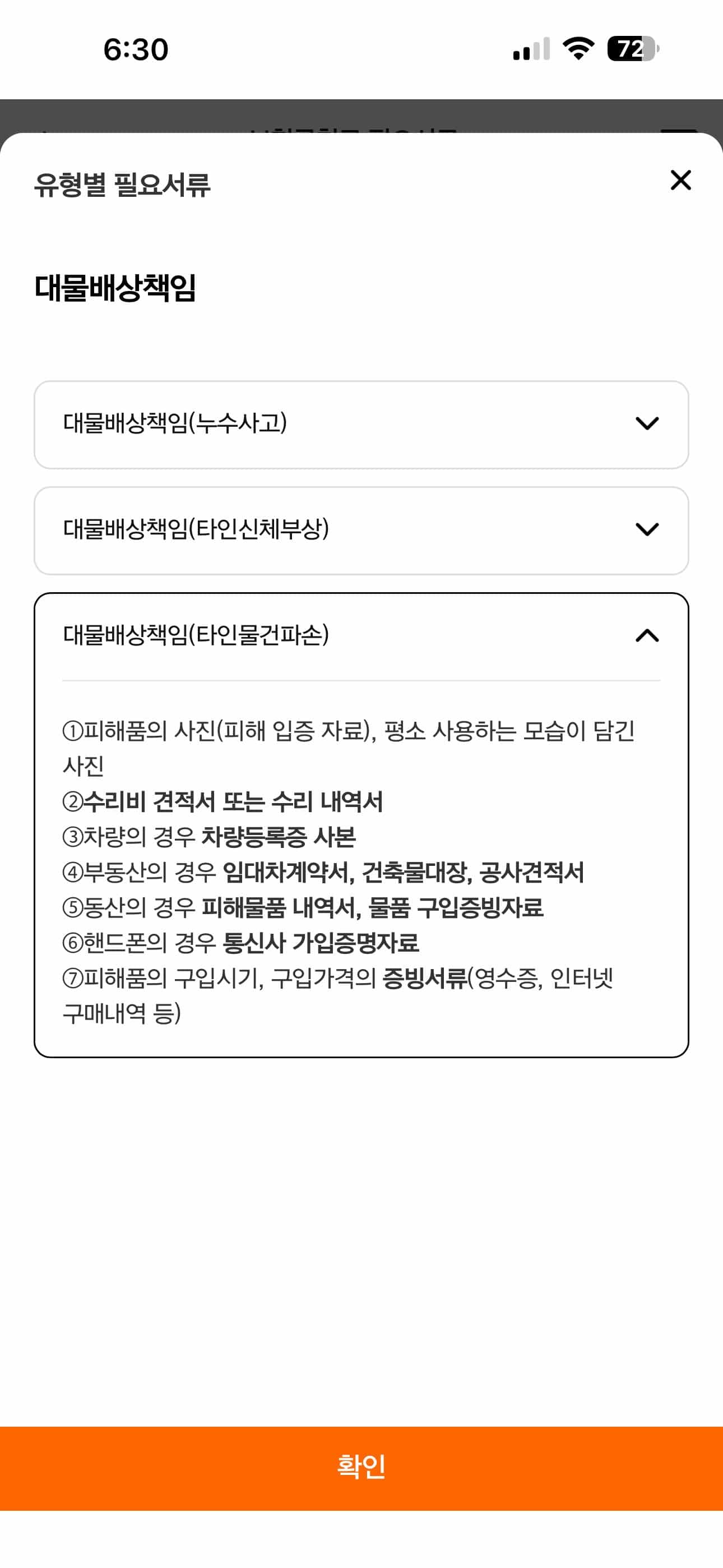This screenshot has width=723, height=1568.
Task: Tap the 확인 button
Action: click(361, 1468)
